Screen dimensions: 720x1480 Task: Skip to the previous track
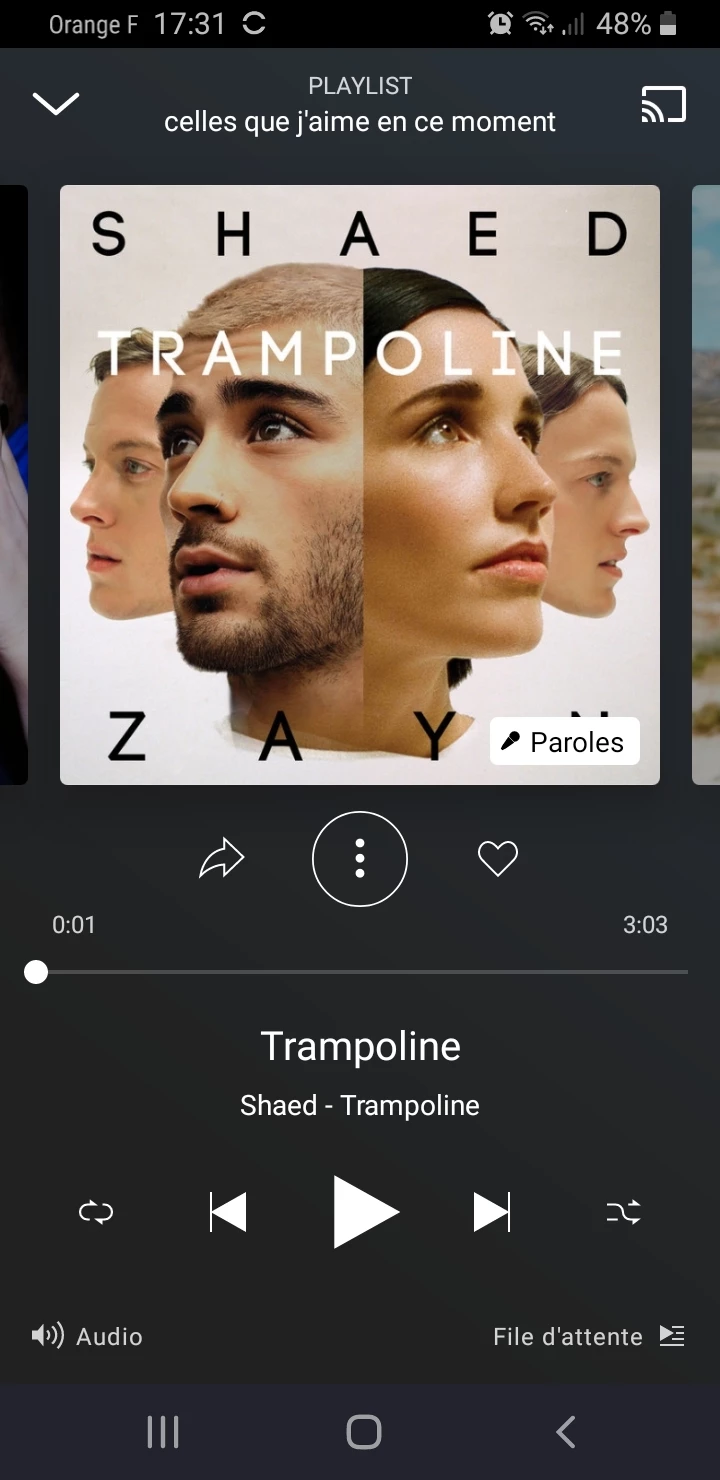click(x=228, y=1213)
